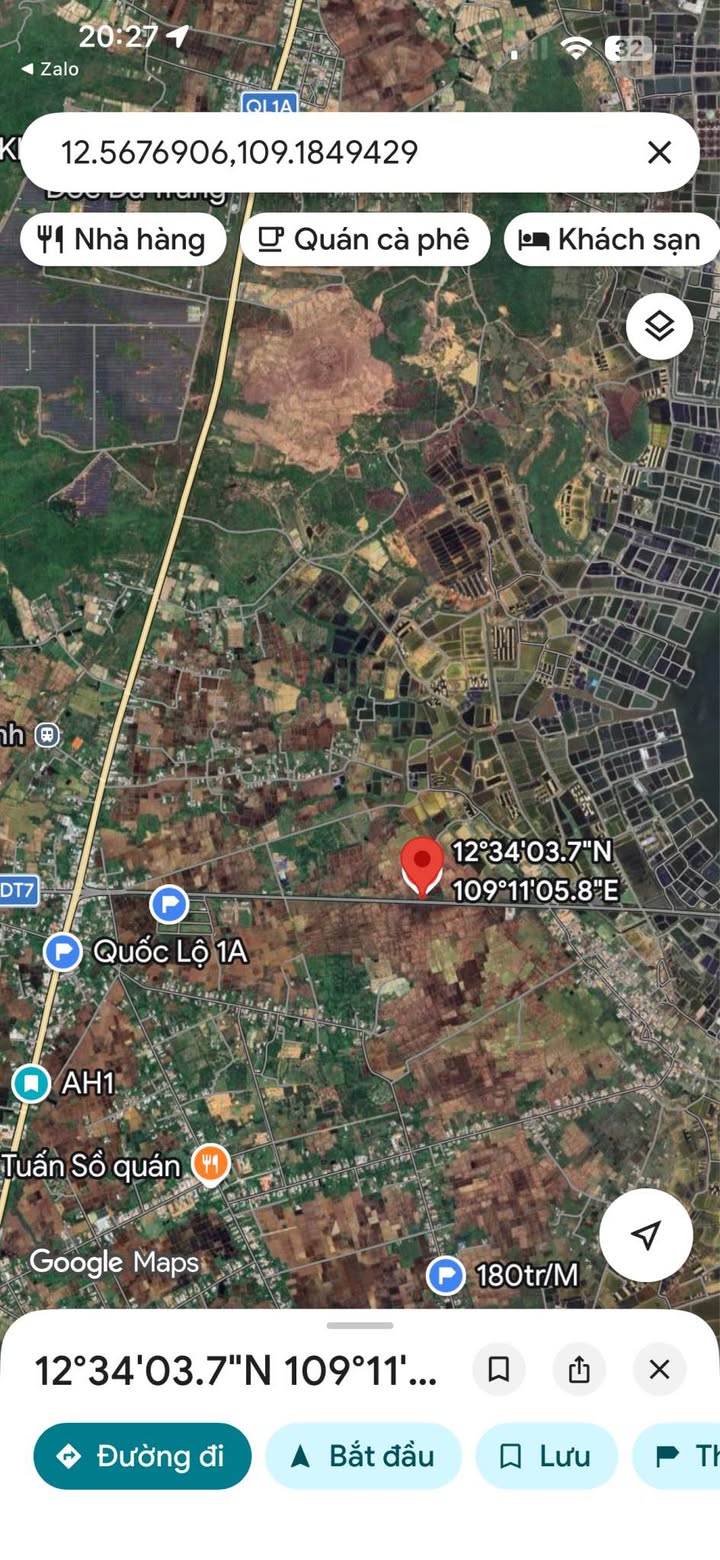The image size is (720, 1560).
Task: Return to Zalo via back link
Action: pyautogui.click(x=50, y=69)
